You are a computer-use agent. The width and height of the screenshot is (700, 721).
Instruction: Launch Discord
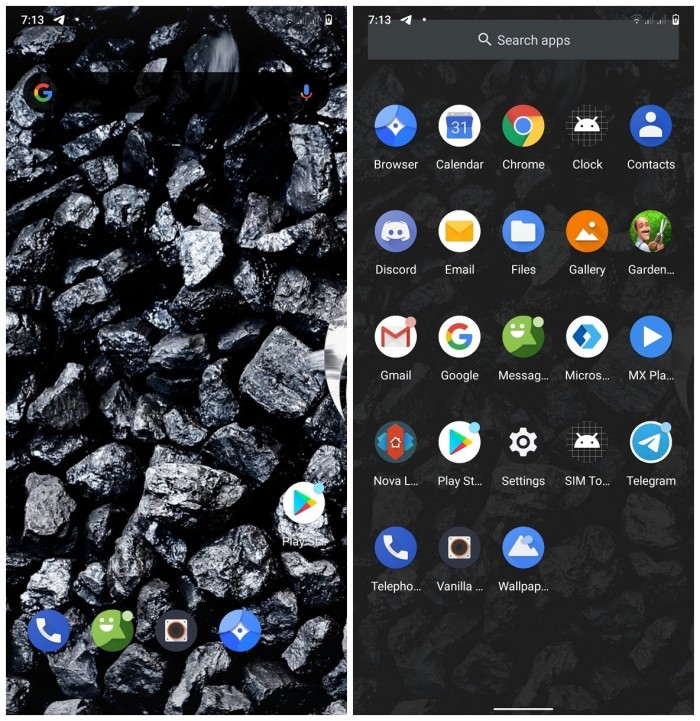(395, 232)
